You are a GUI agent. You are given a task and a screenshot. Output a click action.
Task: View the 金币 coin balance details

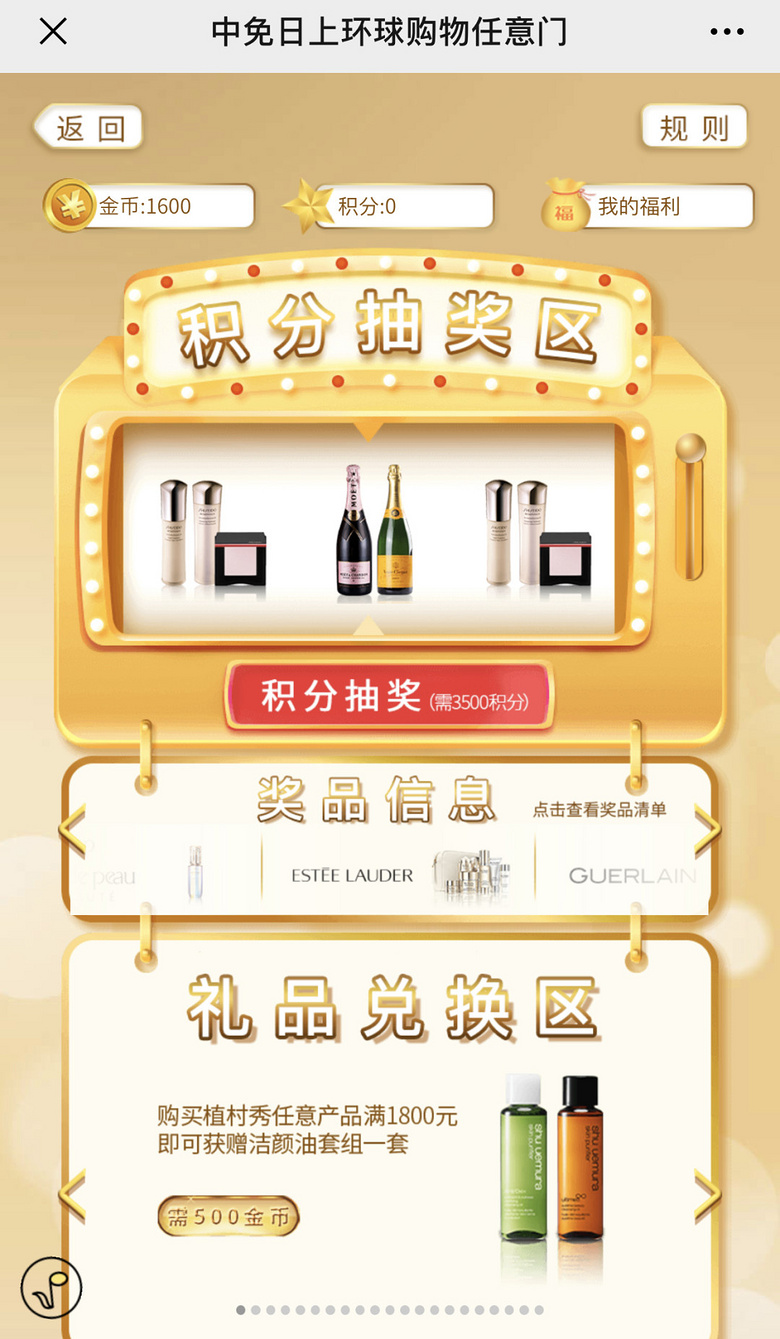150,207
